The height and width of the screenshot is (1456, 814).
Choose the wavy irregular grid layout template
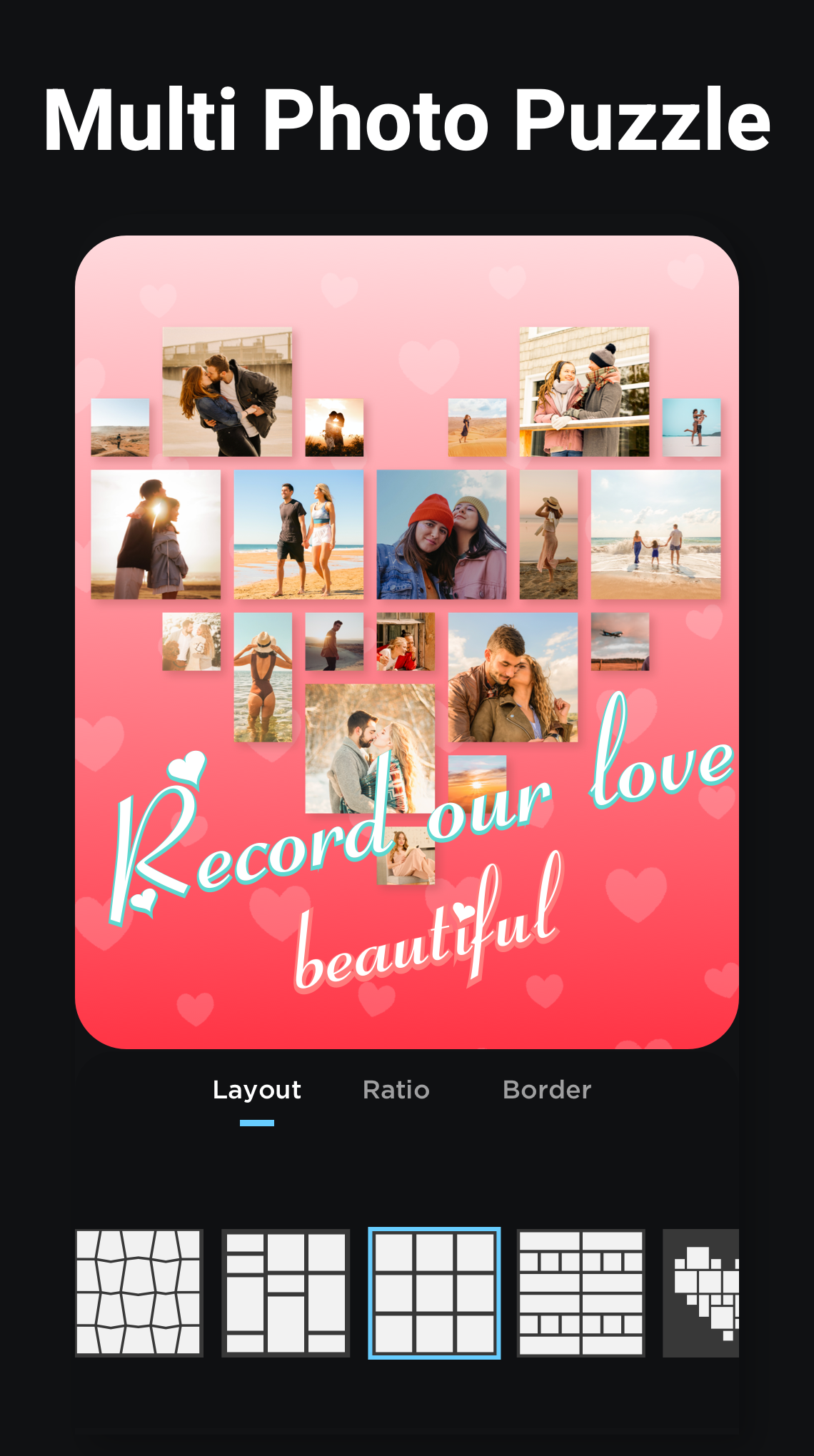point(139,1292)
